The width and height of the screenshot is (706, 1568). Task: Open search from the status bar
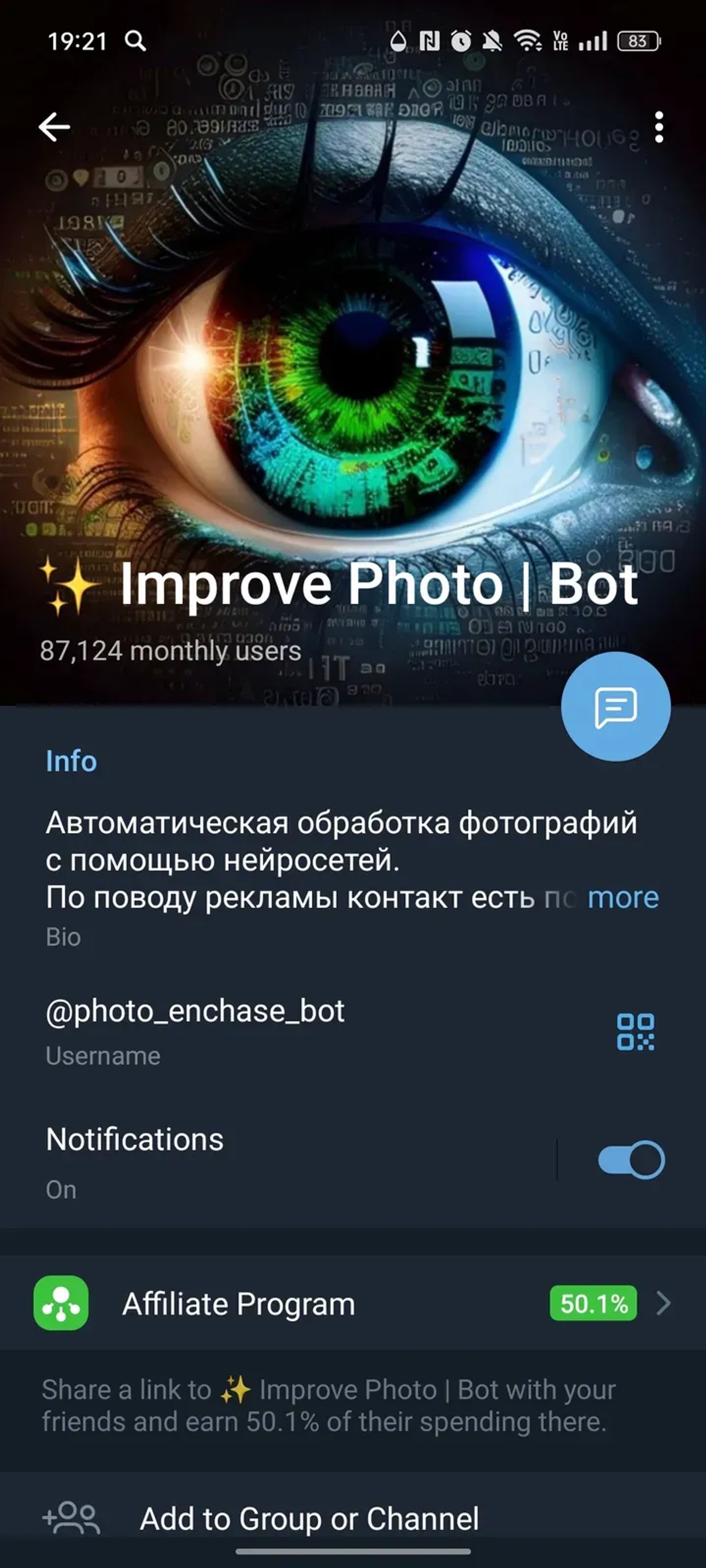(x=136, y=41)
